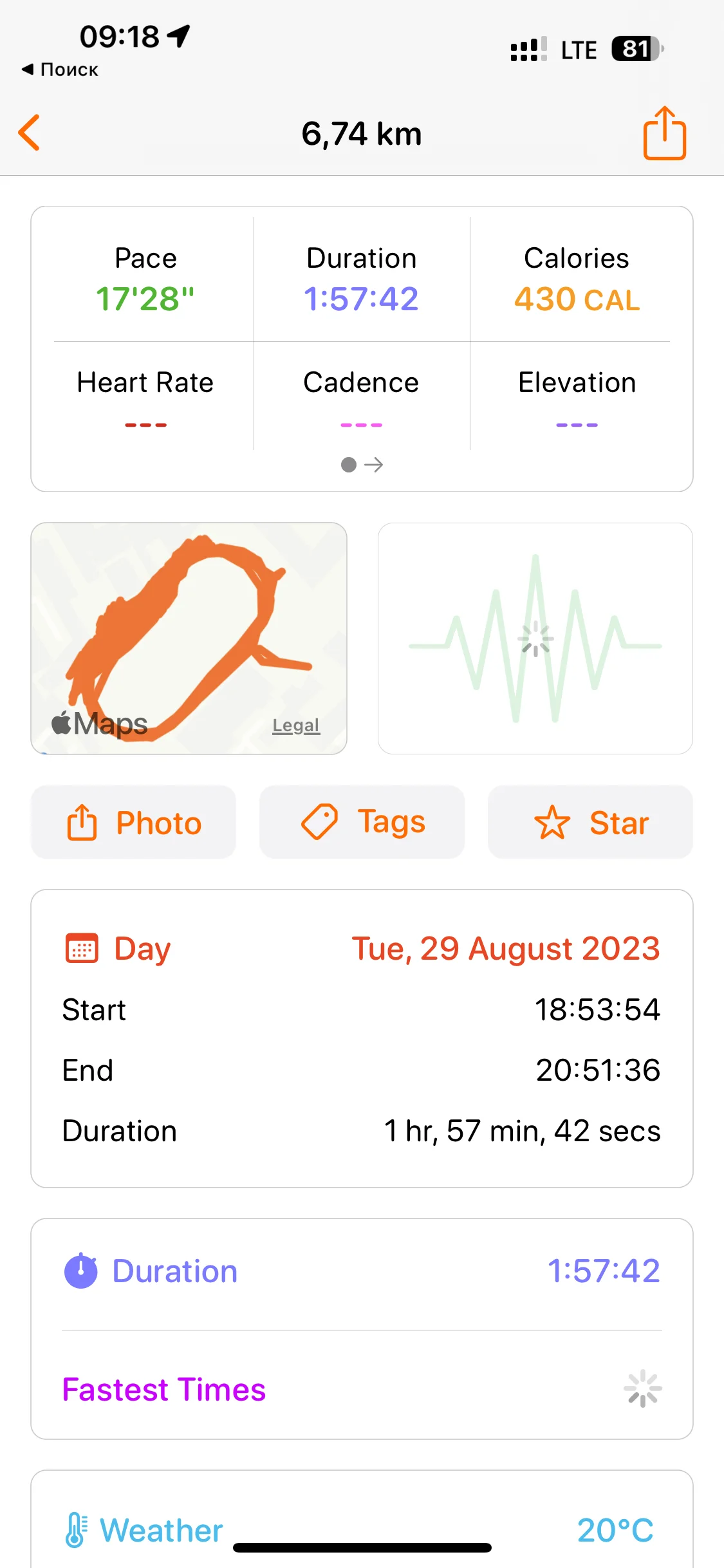Open the heart rate chart card

535,638
